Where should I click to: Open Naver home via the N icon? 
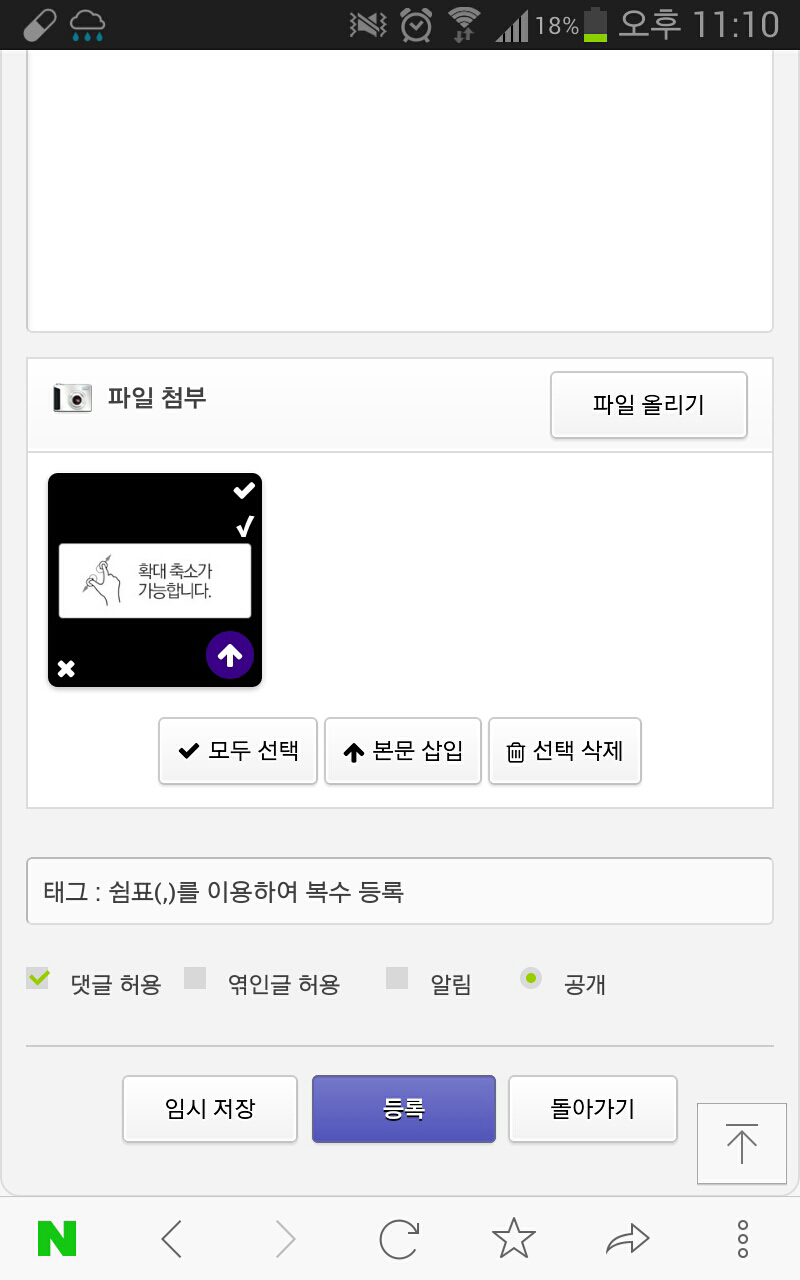pyautogui.click(x=57, y=1240)
